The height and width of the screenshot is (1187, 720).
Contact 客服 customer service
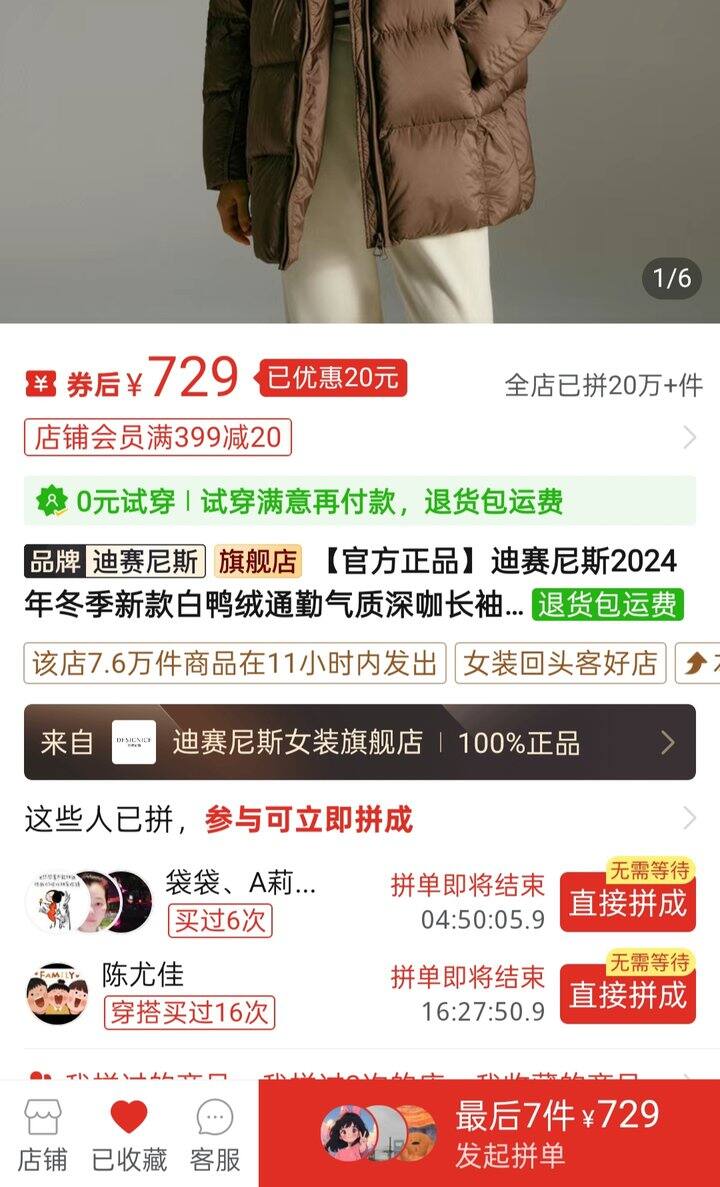[x=215, y=1136]
